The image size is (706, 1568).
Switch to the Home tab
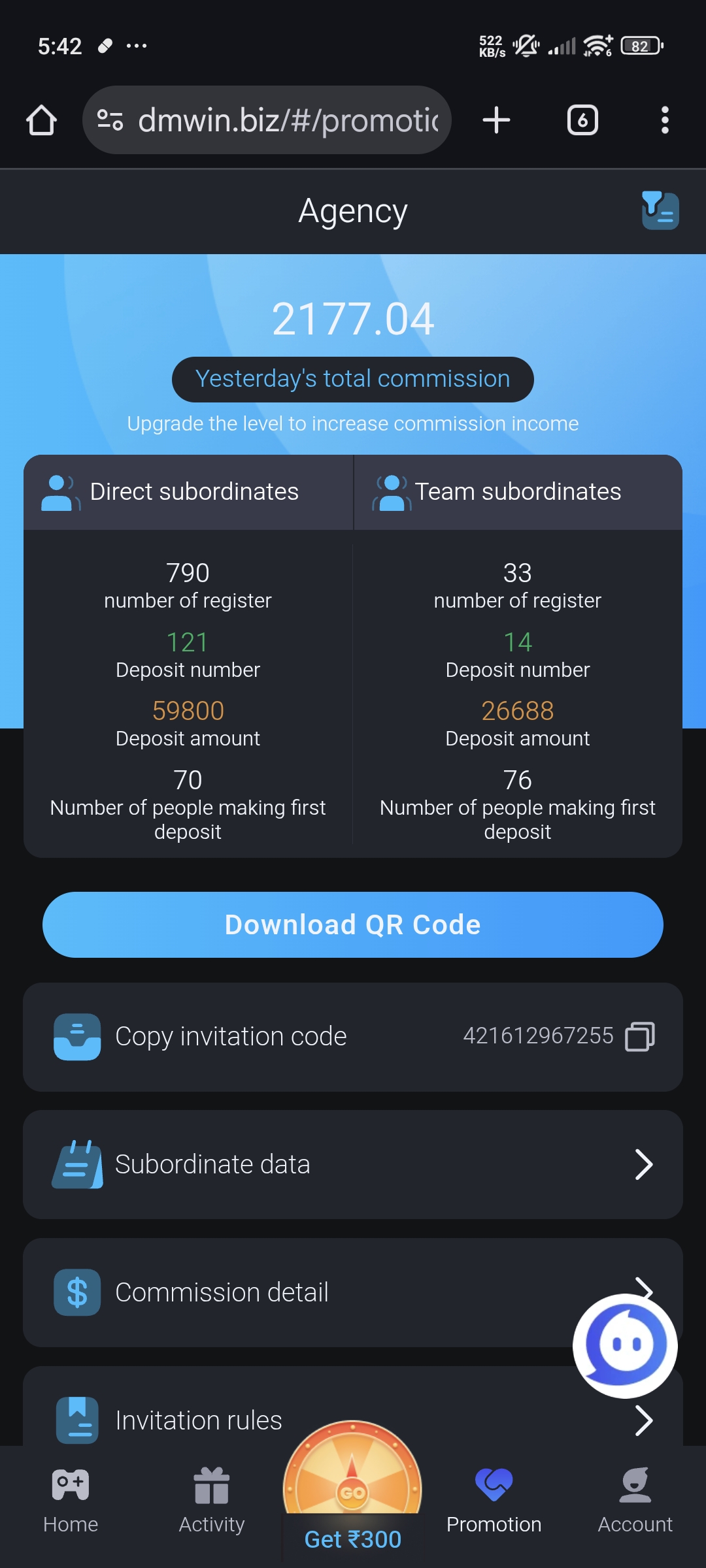pyautogui.click(x=71, y=1501)
